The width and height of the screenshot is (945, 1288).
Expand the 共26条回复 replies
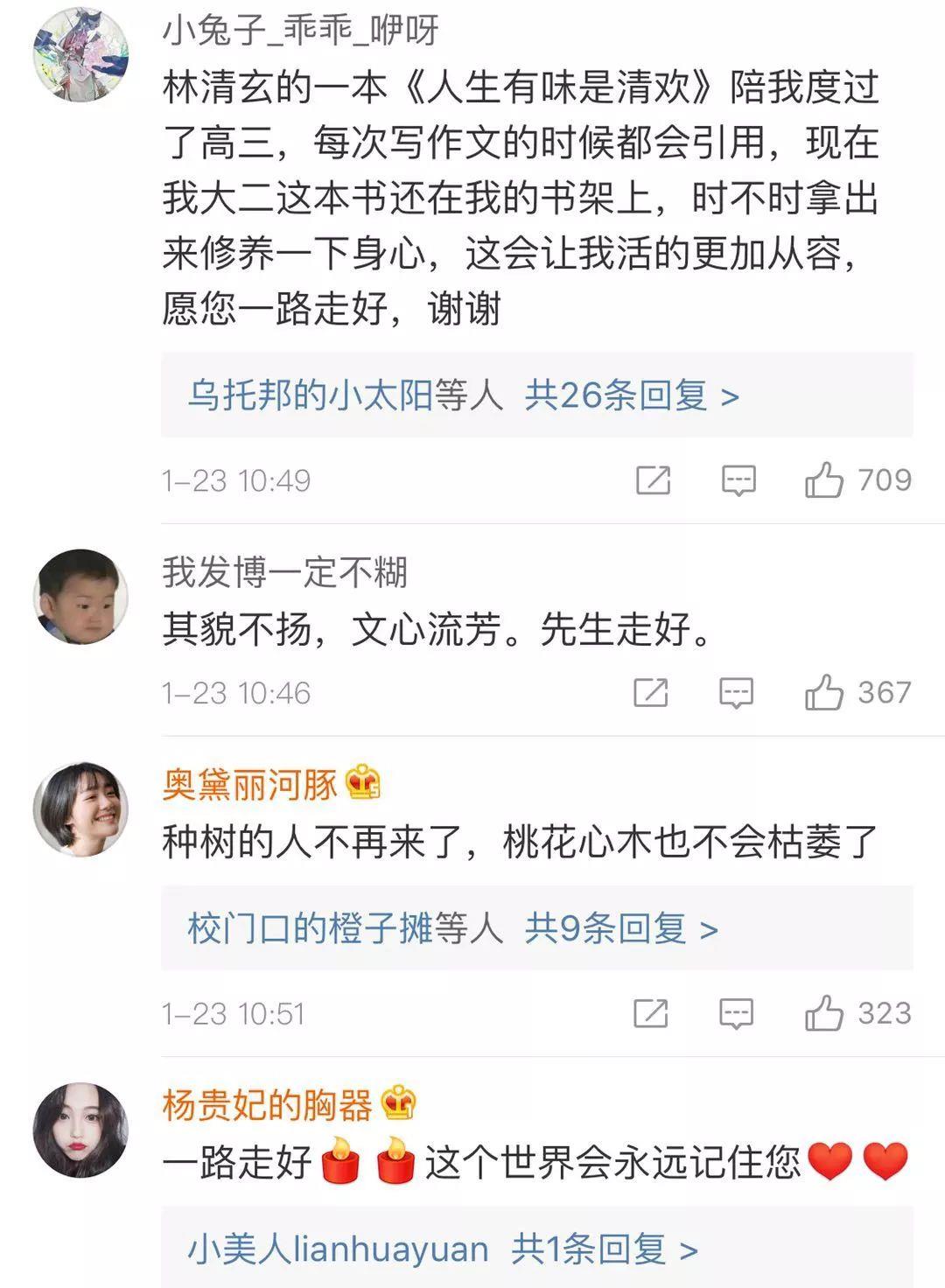(632, 396)
